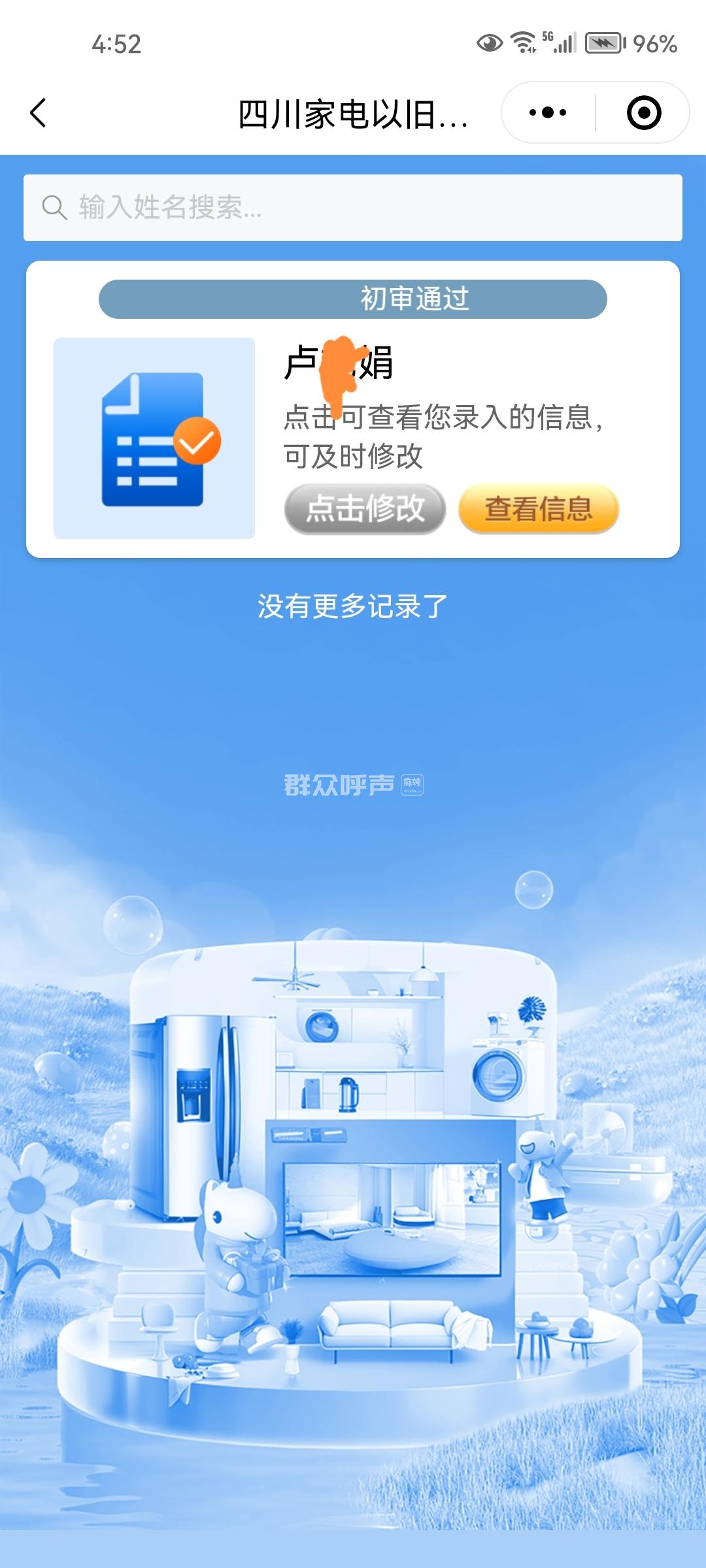Open 查看信息 to view submitted details
The width and height of the screenshot is (706, 1568).
point(538,509)
